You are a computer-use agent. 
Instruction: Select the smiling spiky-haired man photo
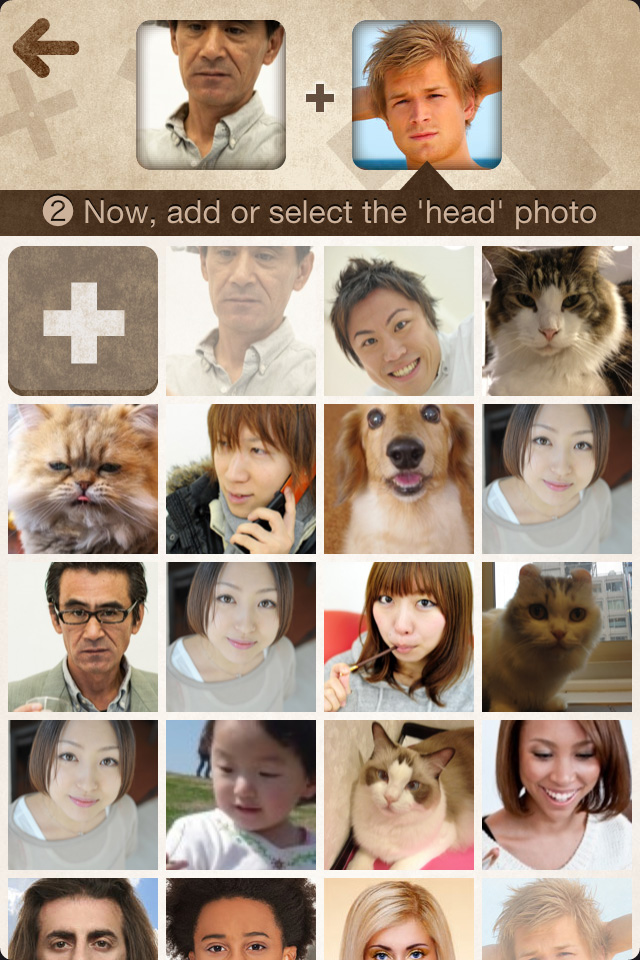pos(399,321)
